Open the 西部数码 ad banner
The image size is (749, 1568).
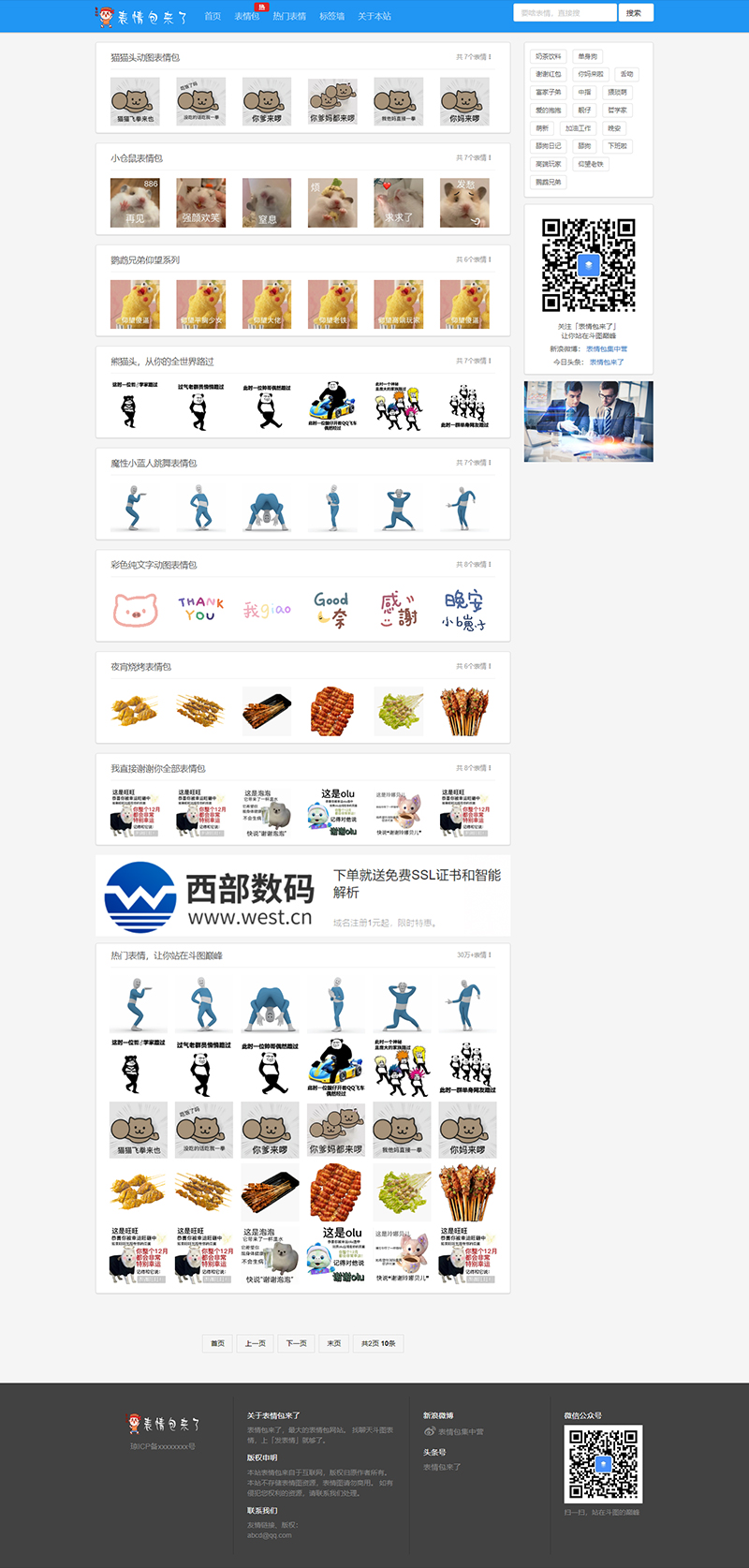click(302, 895)
